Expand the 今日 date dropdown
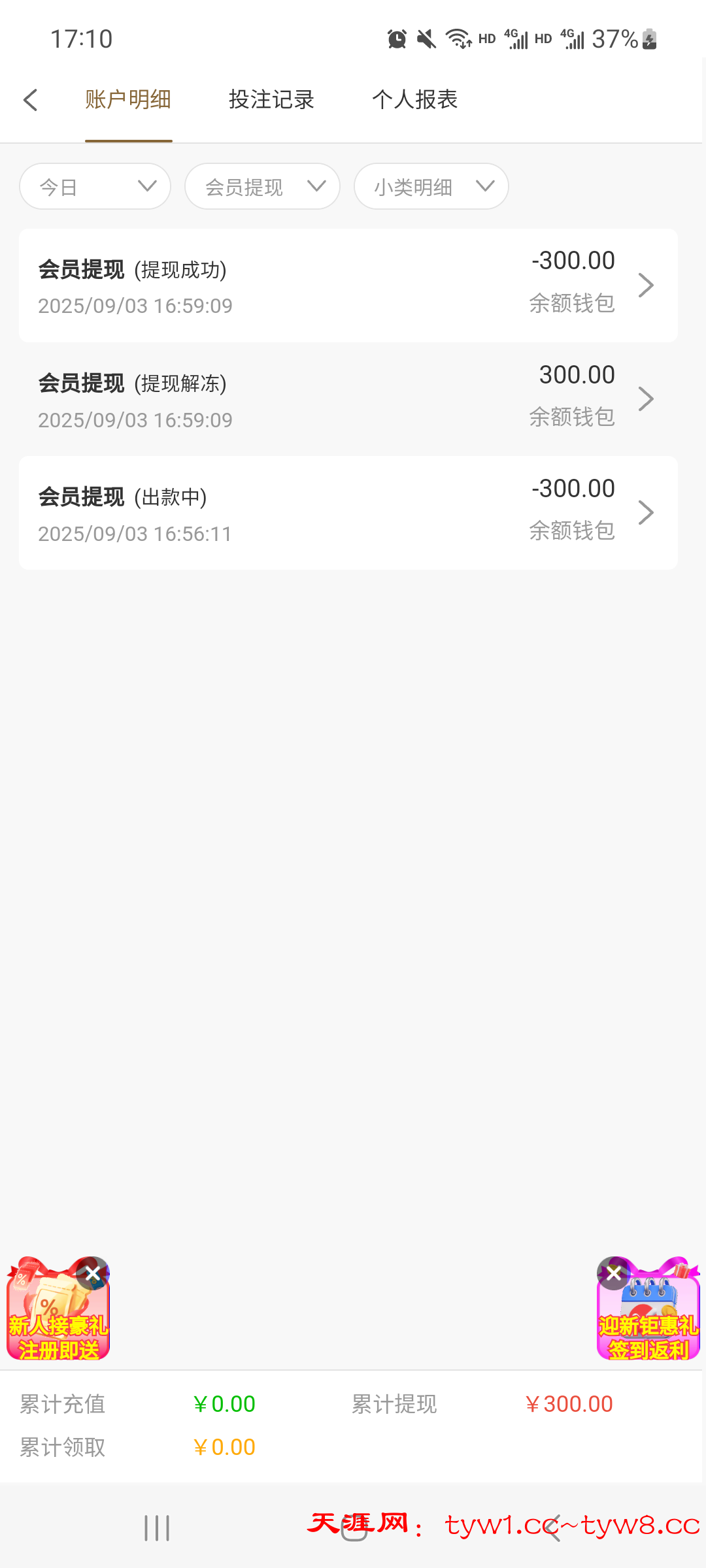Viewport: 706px width, 1568px height. pos(95,187)
